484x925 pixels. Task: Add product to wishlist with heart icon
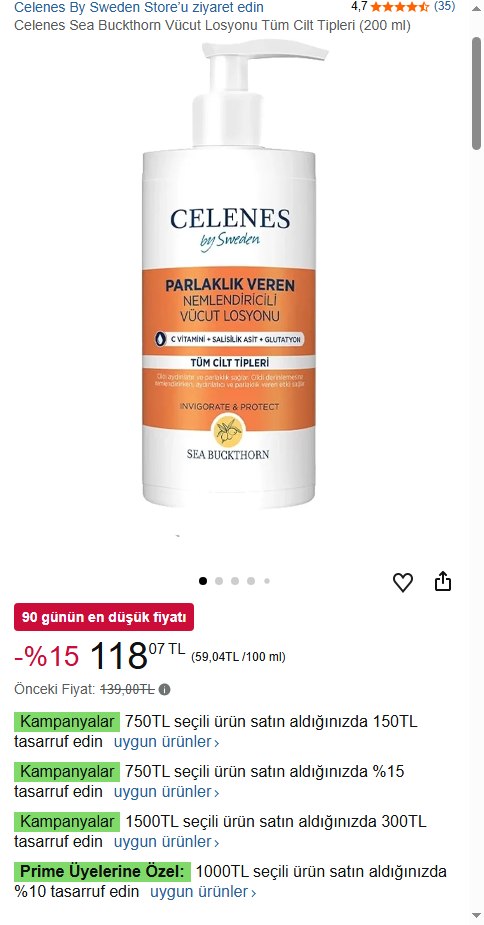click(x=403, y=582)
